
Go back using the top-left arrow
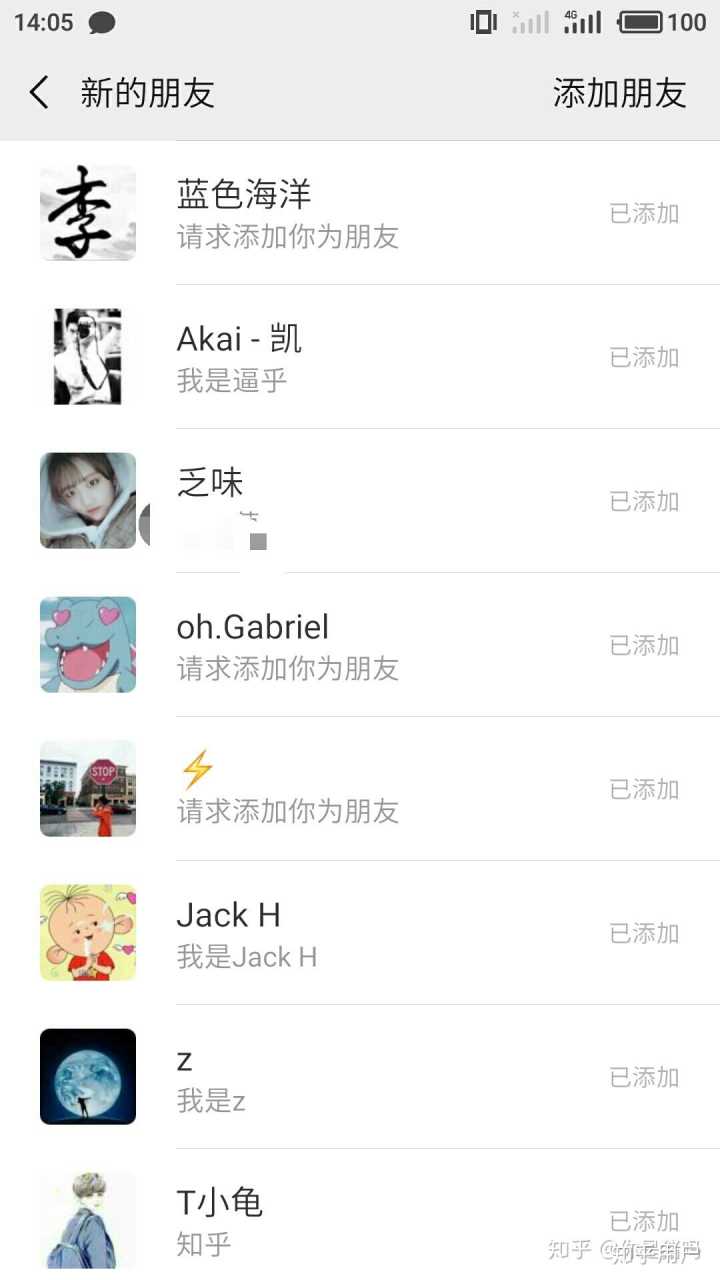(39, 94)
